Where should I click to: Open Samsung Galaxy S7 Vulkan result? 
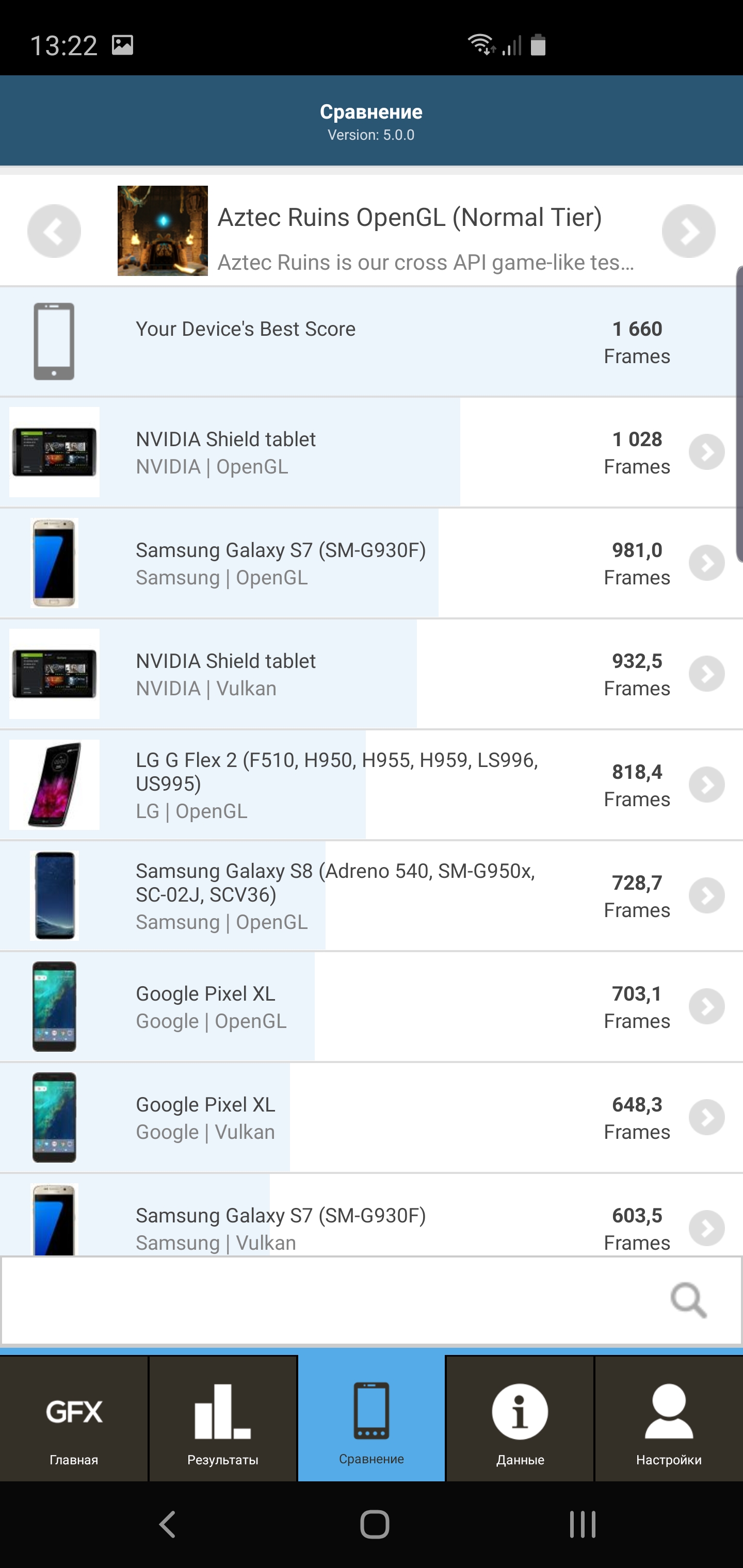(x=706, y=1228)
